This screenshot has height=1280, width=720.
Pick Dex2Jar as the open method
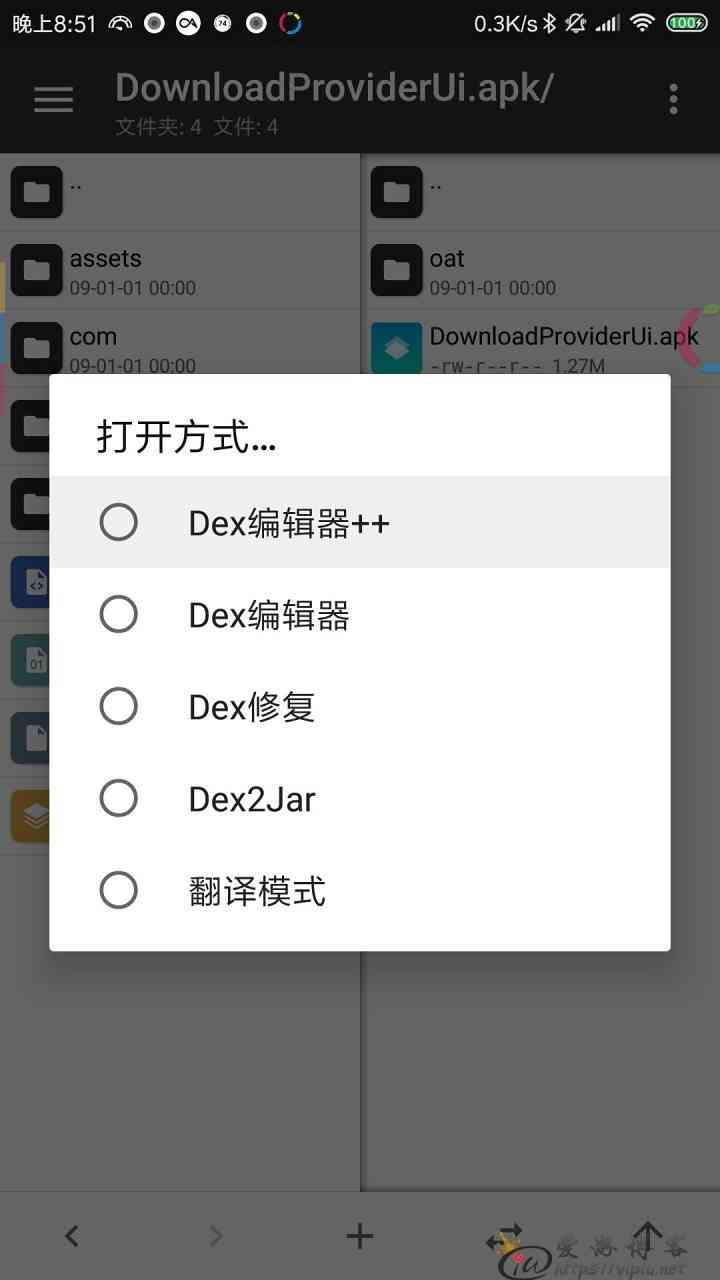point(360,799)
